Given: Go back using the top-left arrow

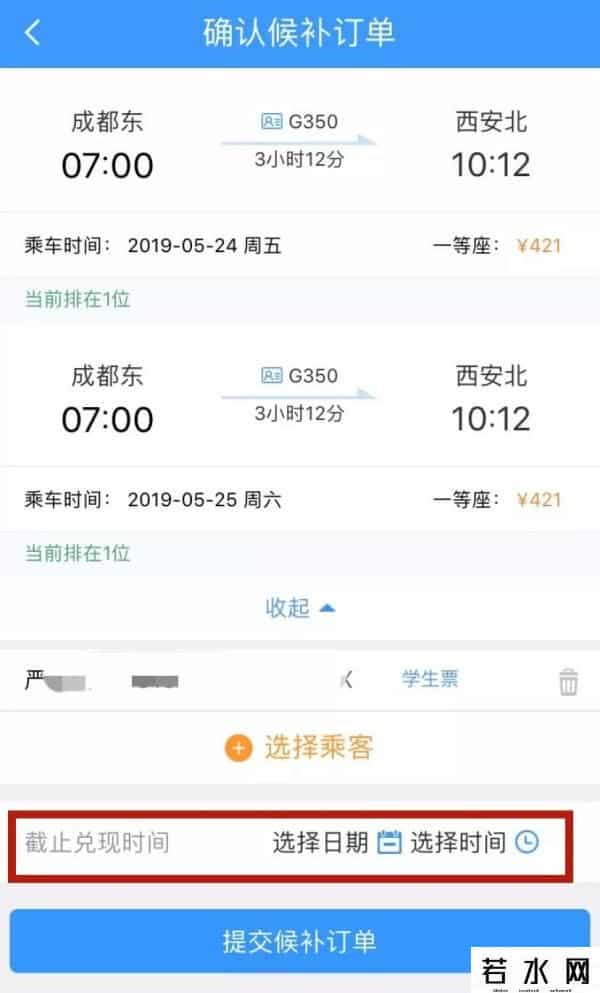Looking at the screenshot, I should 33,32.
